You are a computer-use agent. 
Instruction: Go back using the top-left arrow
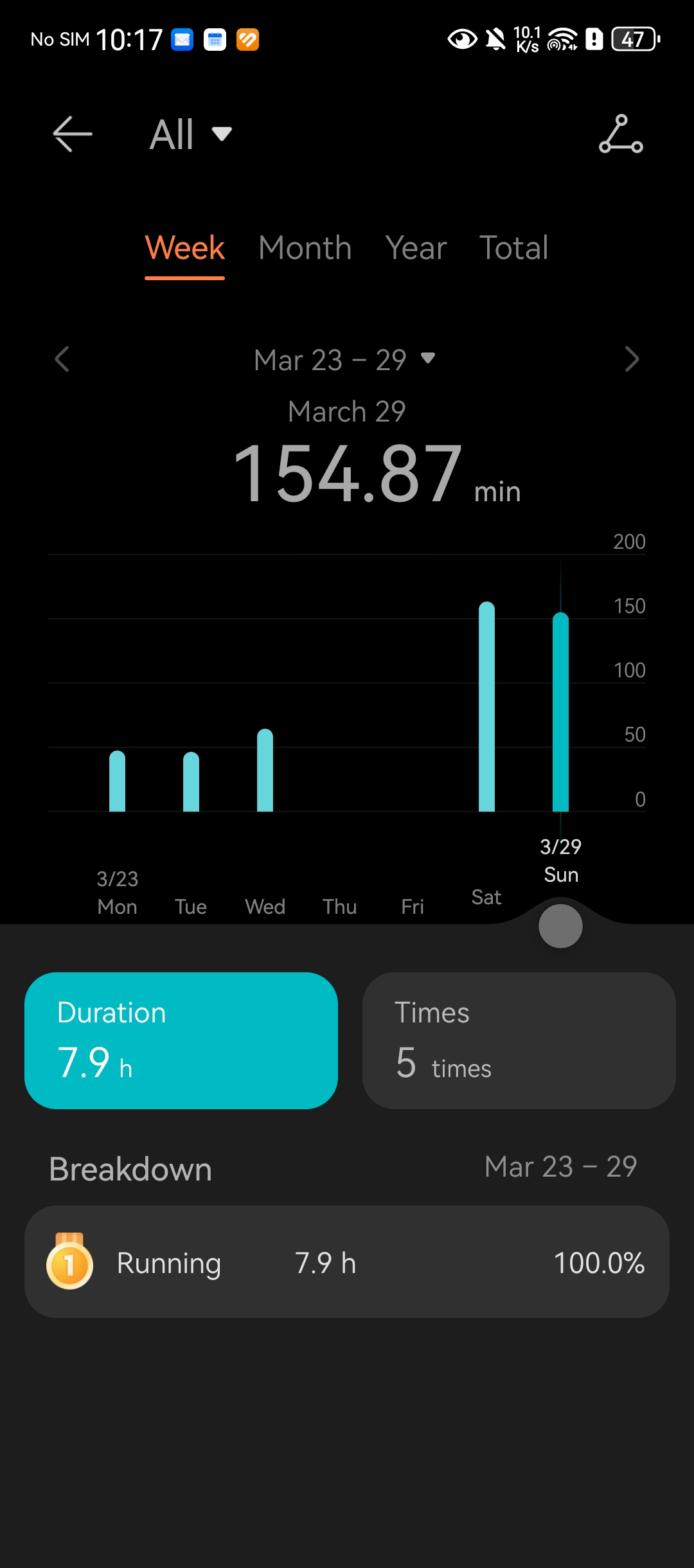[73, 134]
